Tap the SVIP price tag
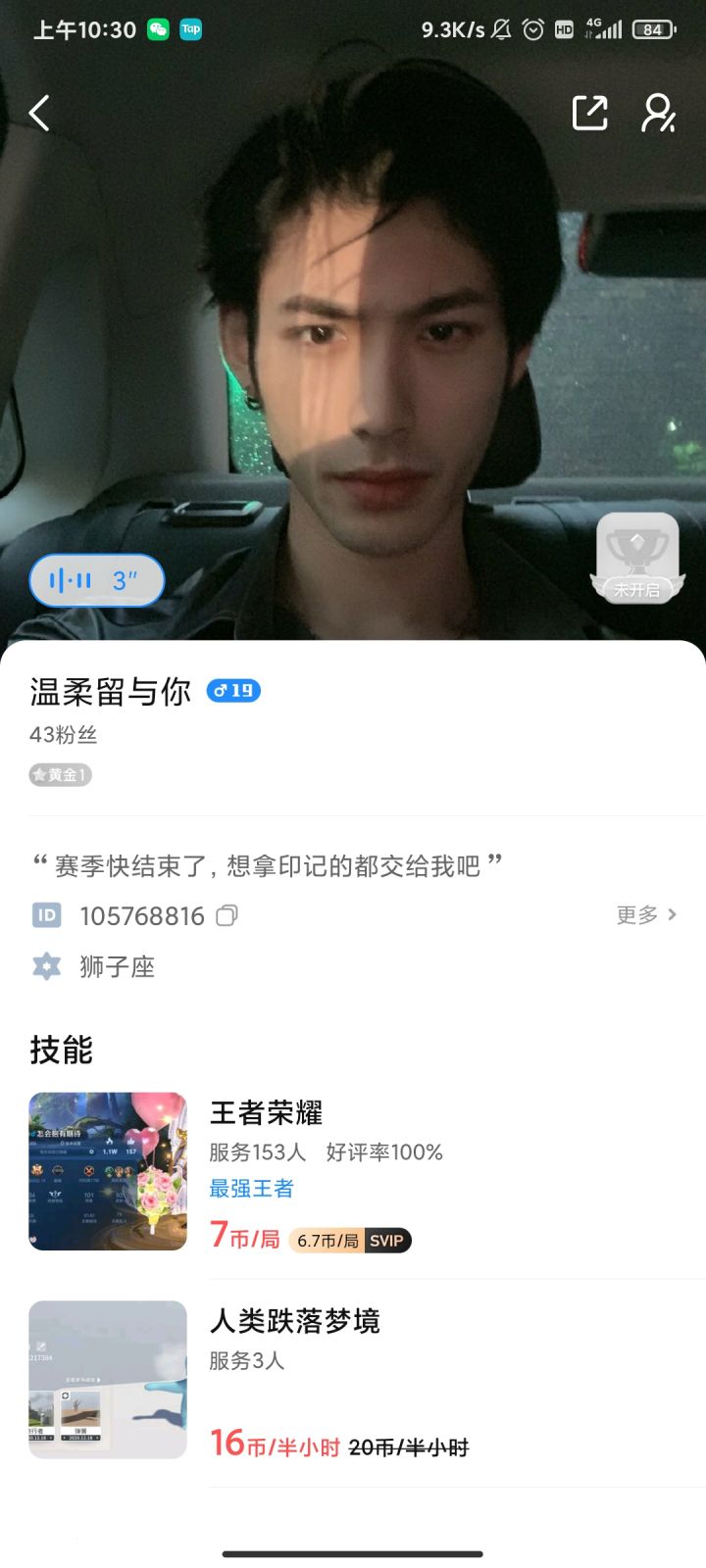The width and height of the screenshot is (706, 1568). pyautogui.click(x=386, y=1240)
